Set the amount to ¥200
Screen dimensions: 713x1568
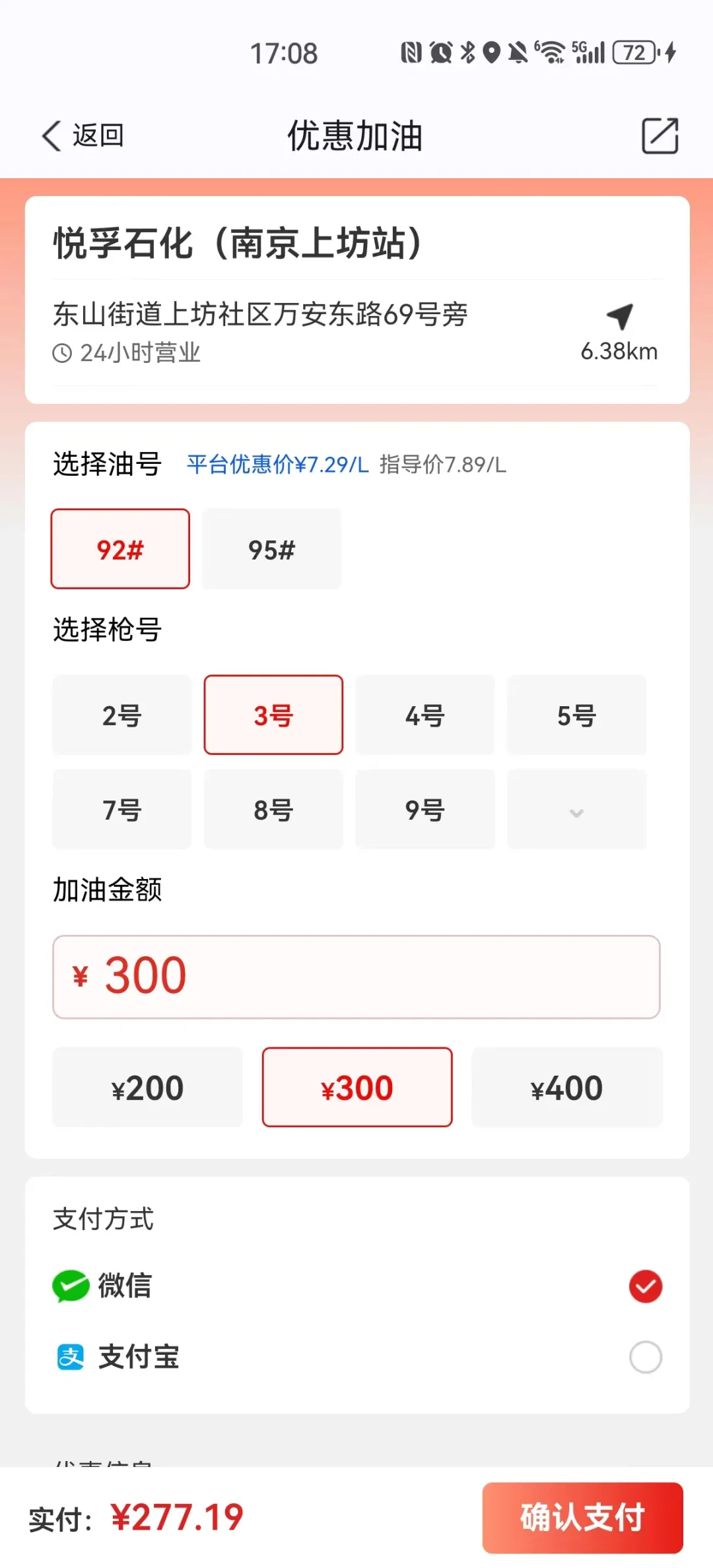point(147,1088)
